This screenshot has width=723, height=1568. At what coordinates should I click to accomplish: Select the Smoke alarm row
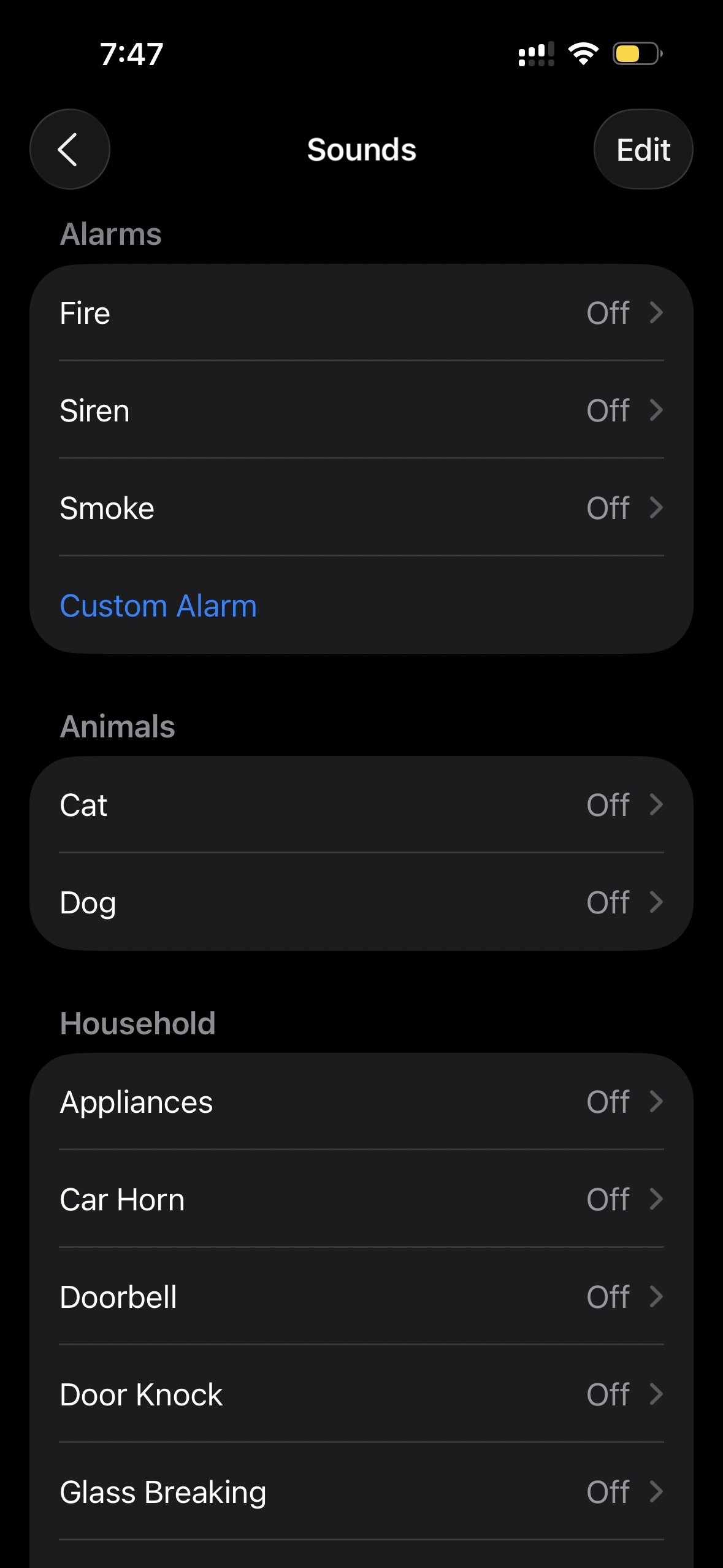[x=361, y=508]
